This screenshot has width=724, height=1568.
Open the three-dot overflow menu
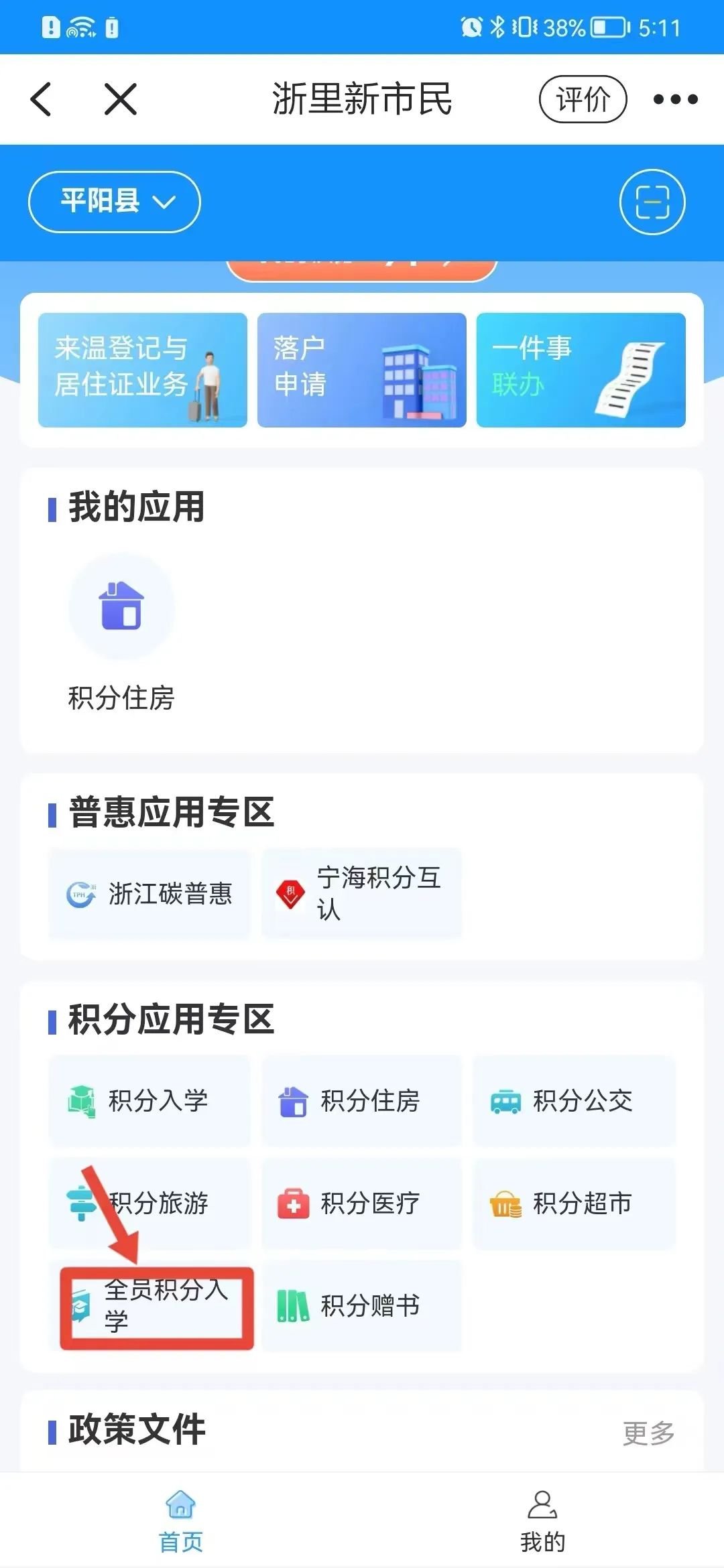click(675, 99)
